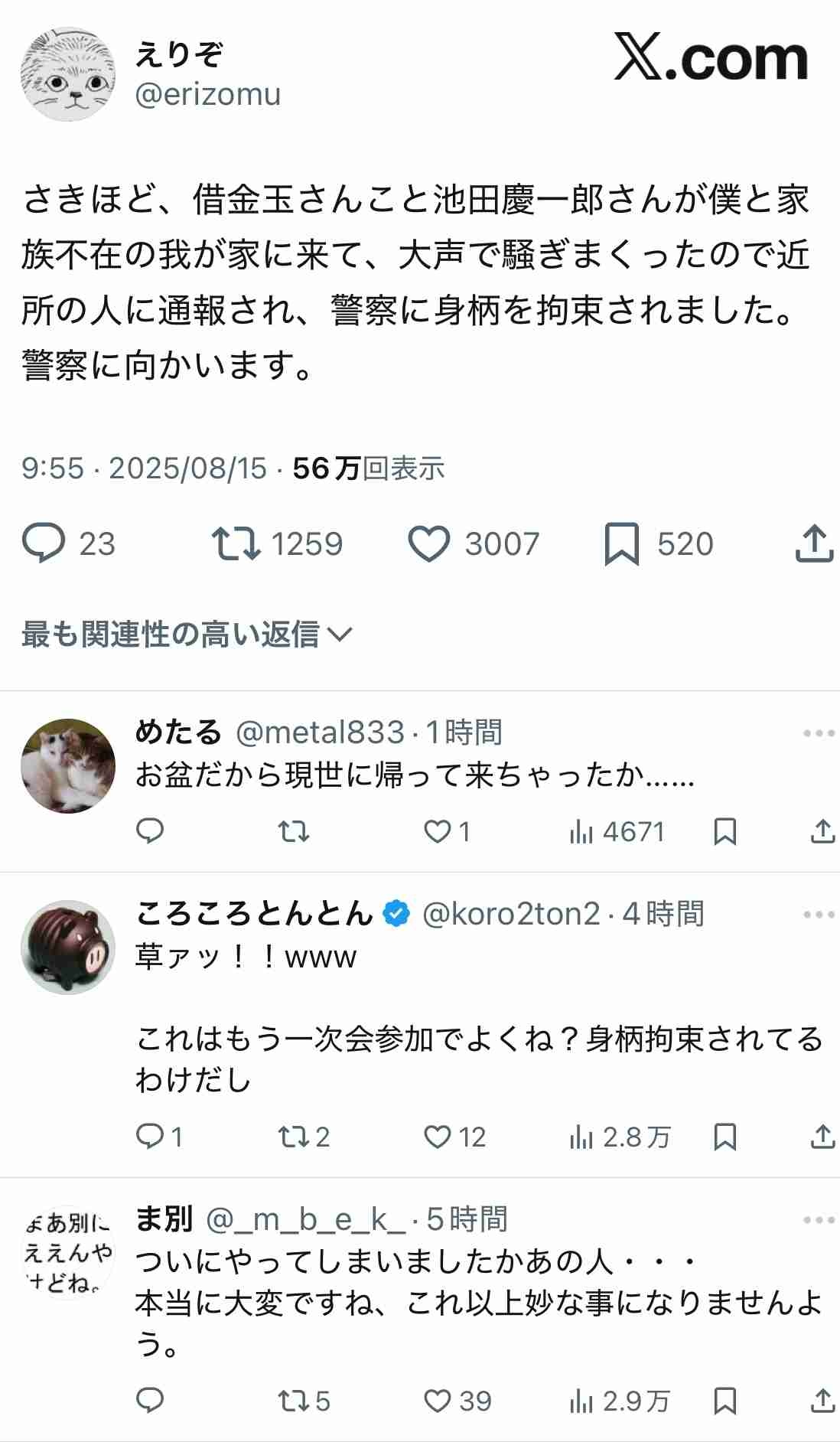This screenshot has height=1442, width=840.
Task: Open the overflow menu on ま別's reply
Action: point(818,1219)
